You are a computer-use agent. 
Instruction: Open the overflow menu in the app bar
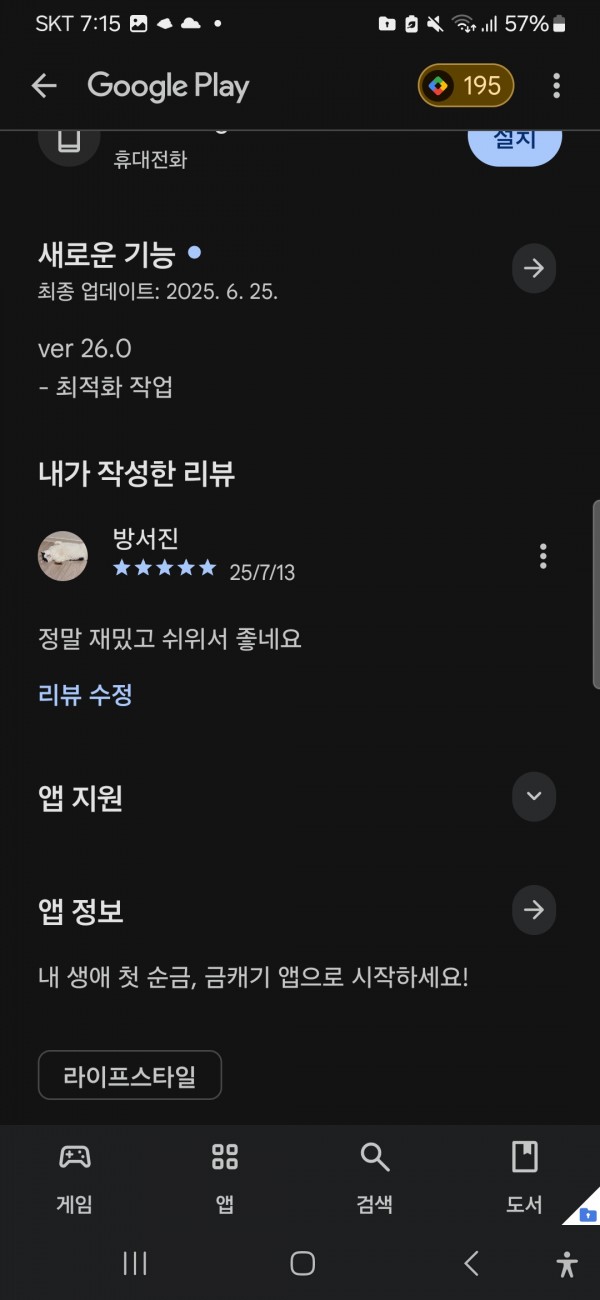coord(557,86)
